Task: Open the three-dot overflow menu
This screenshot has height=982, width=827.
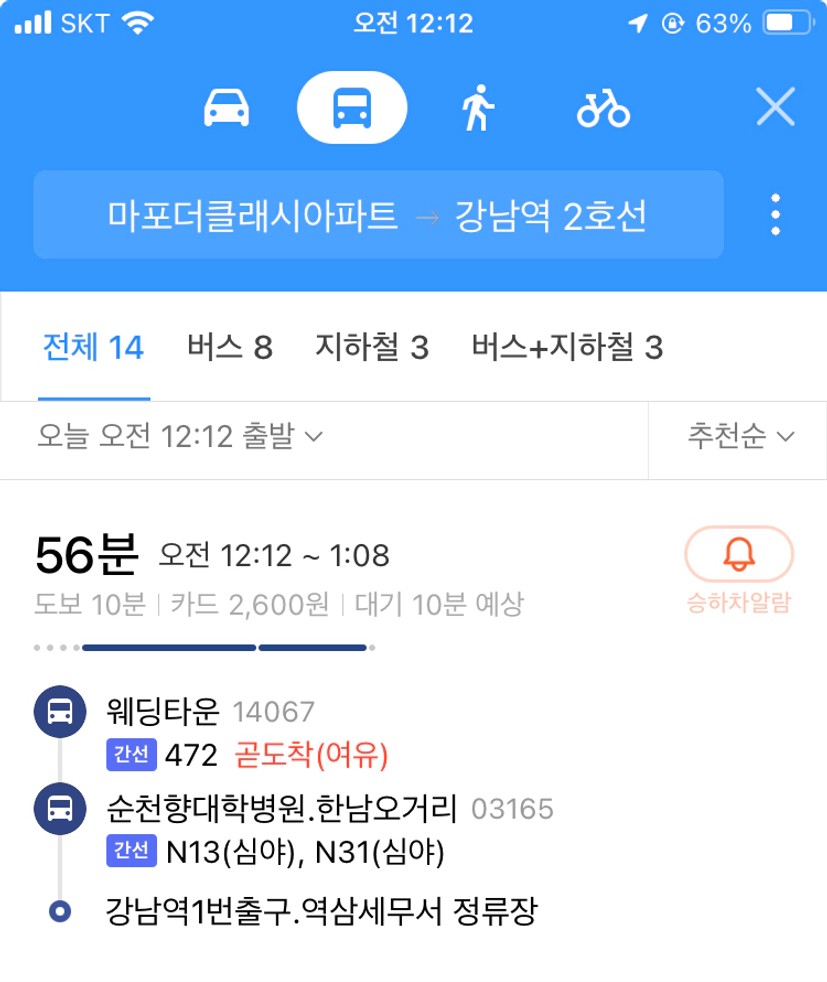Action: tap(775, 215)
